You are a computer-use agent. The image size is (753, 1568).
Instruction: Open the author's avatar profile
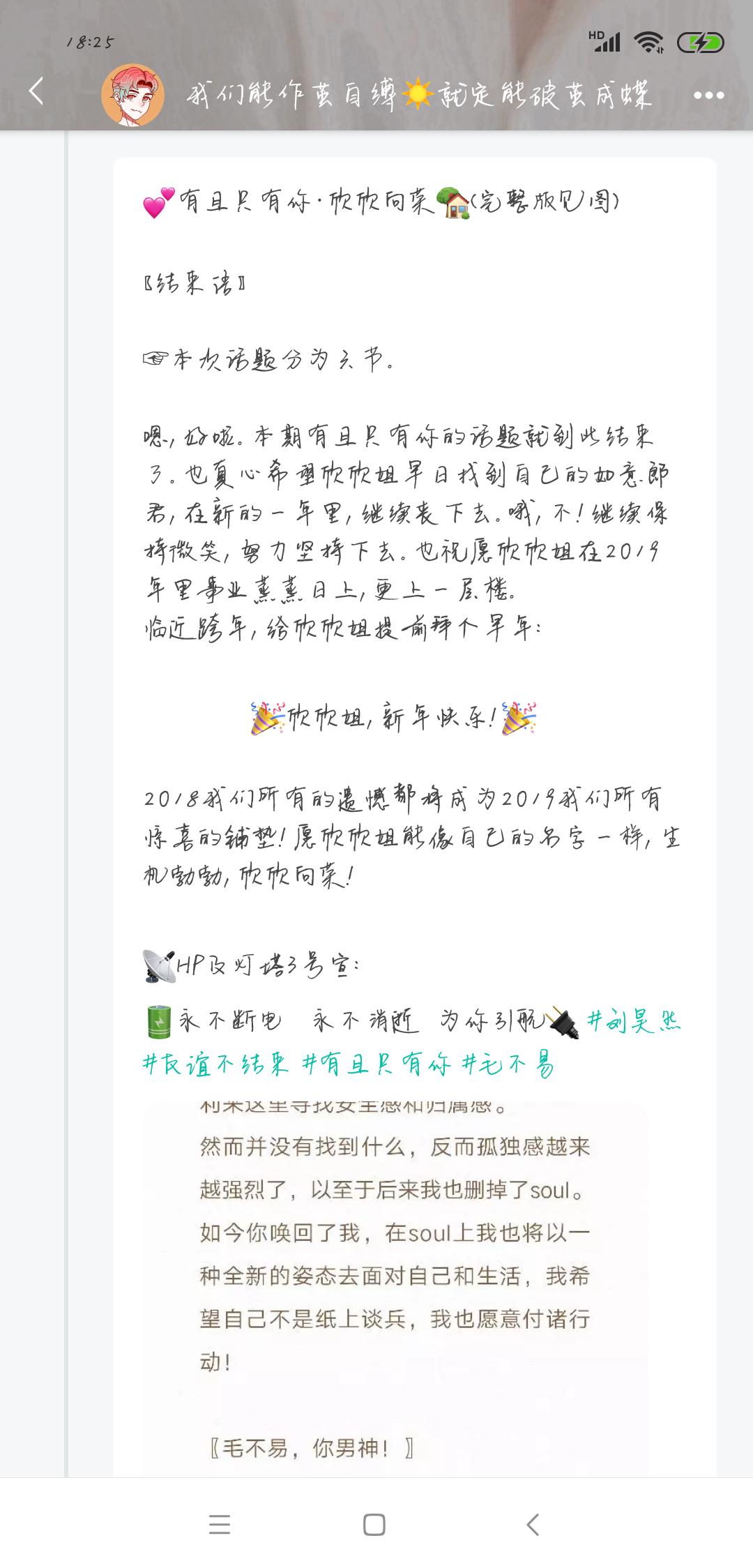[132, 95]
